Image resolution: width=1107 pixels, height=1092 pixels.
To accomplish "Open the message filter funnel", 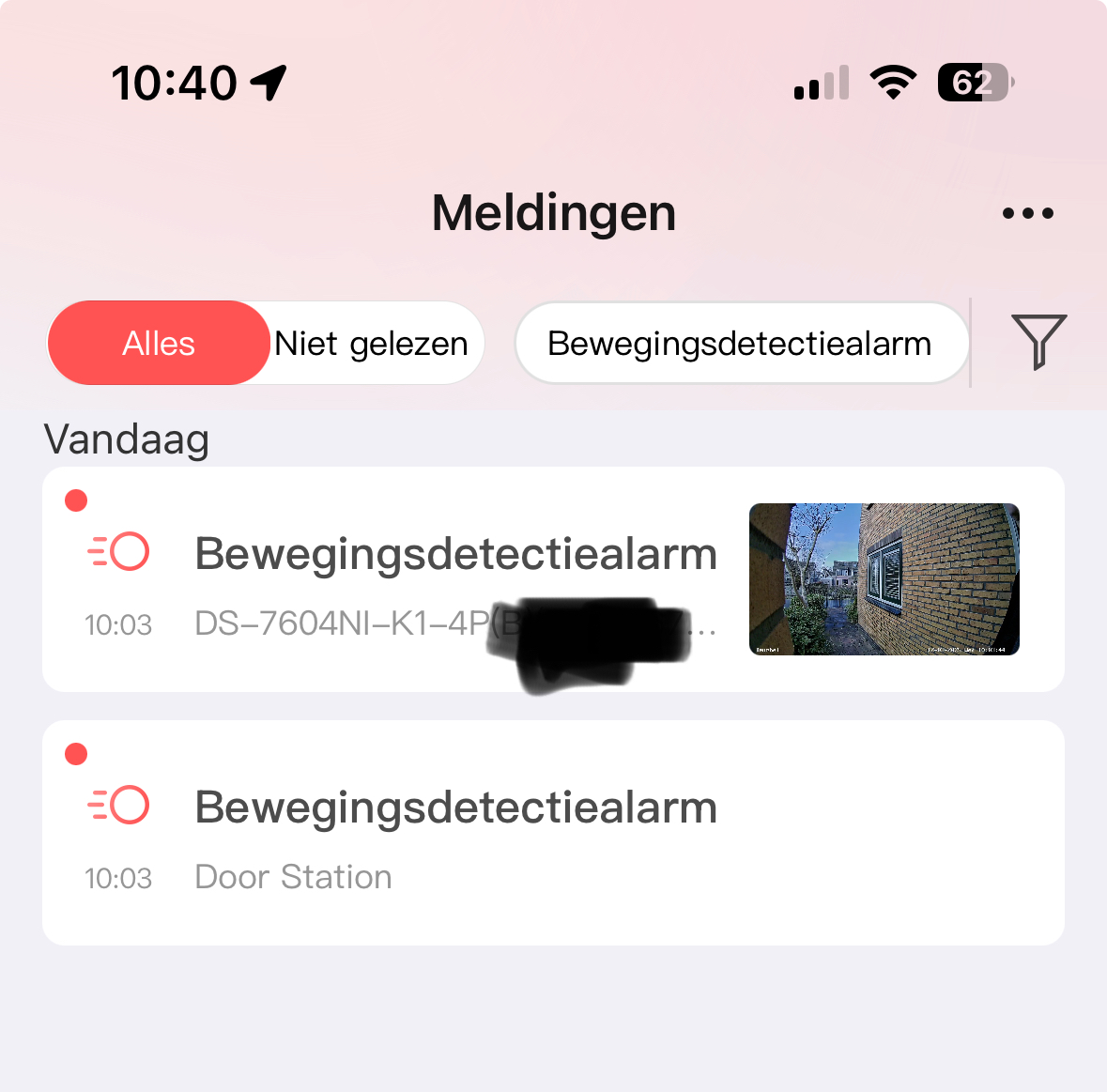I will pyautogui.click(x=1038, y=342).
